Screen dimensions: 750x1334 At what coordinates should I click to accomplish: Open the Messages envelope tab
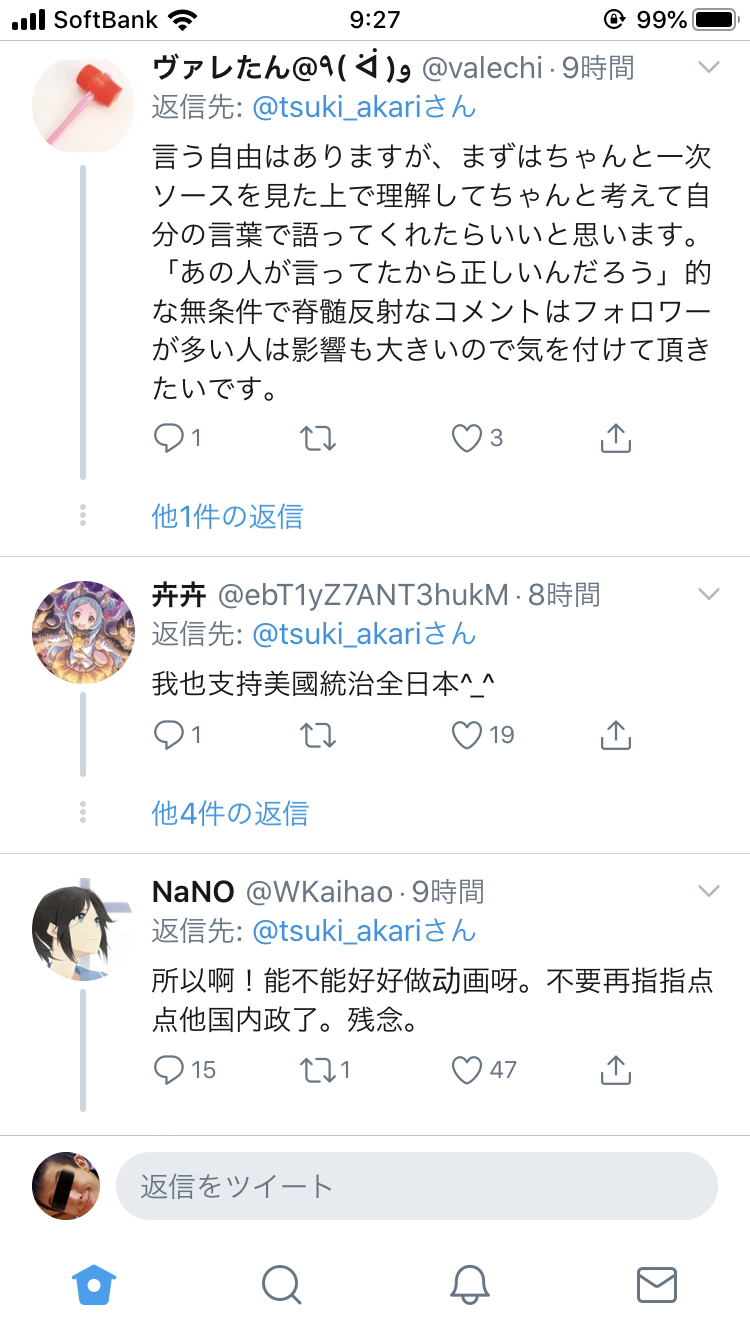pos(657,1284)
